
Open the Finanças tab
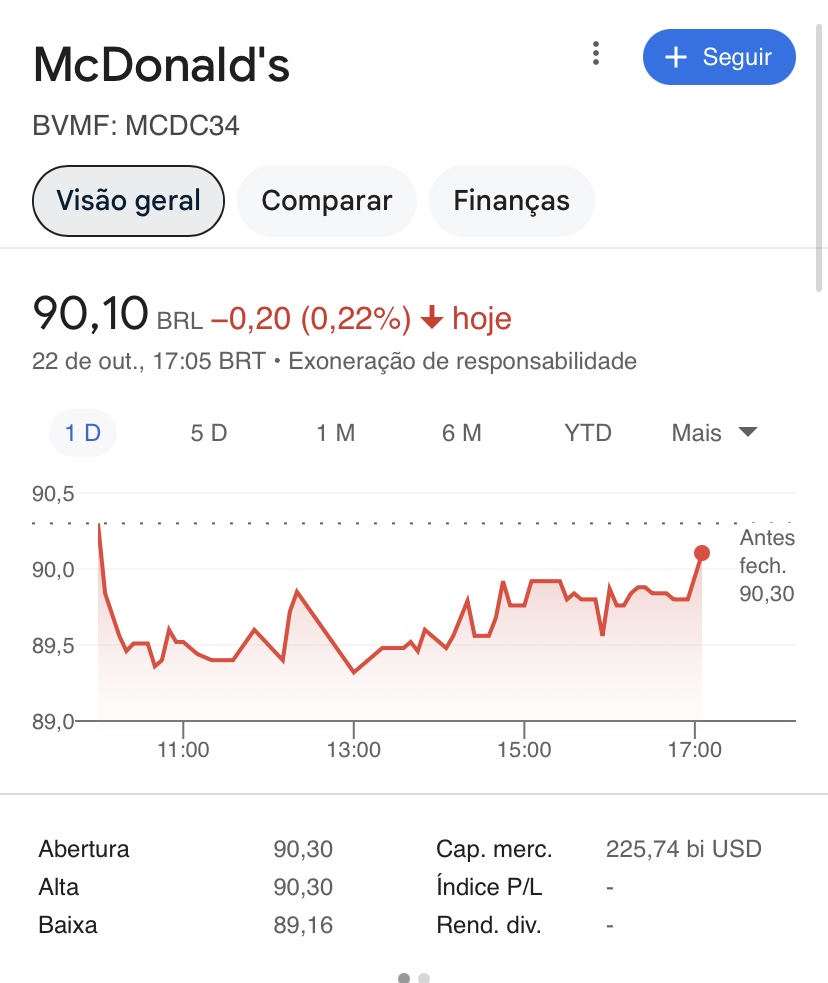coord(511,200)
